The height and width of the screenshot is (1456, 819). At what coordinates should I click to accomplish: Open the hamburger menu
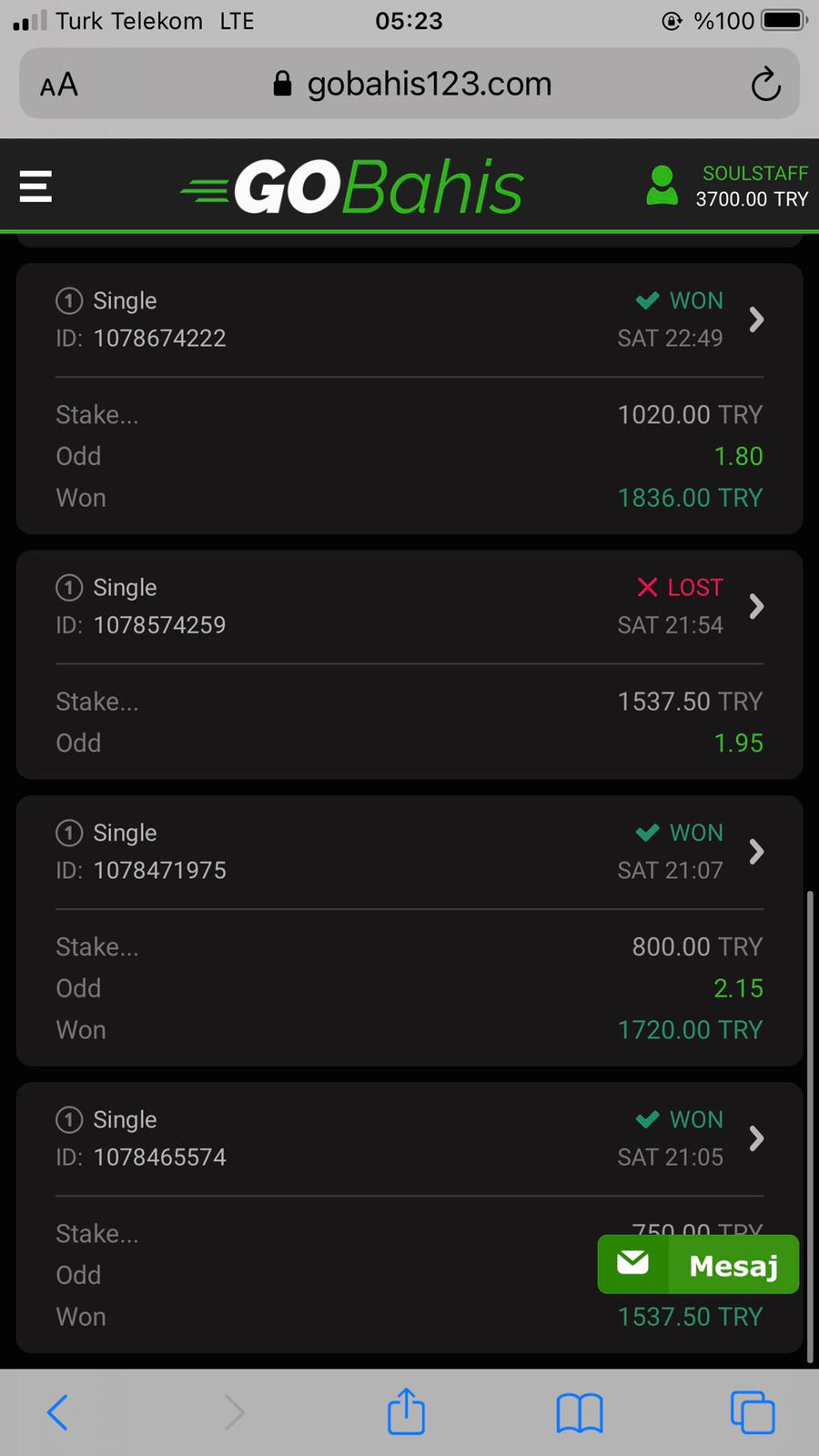[x=35, y=186]
